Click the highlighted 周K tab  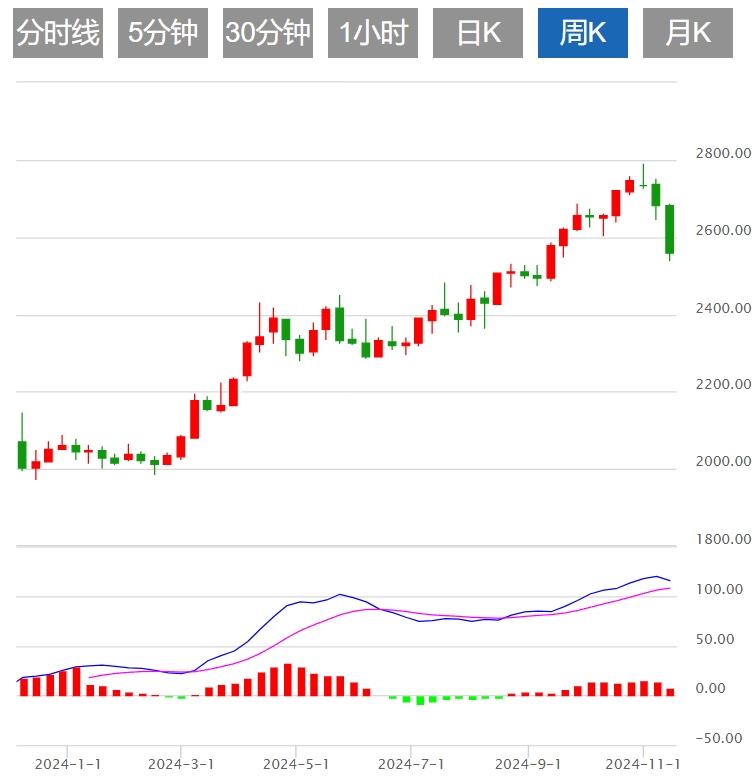coord(582,32)
